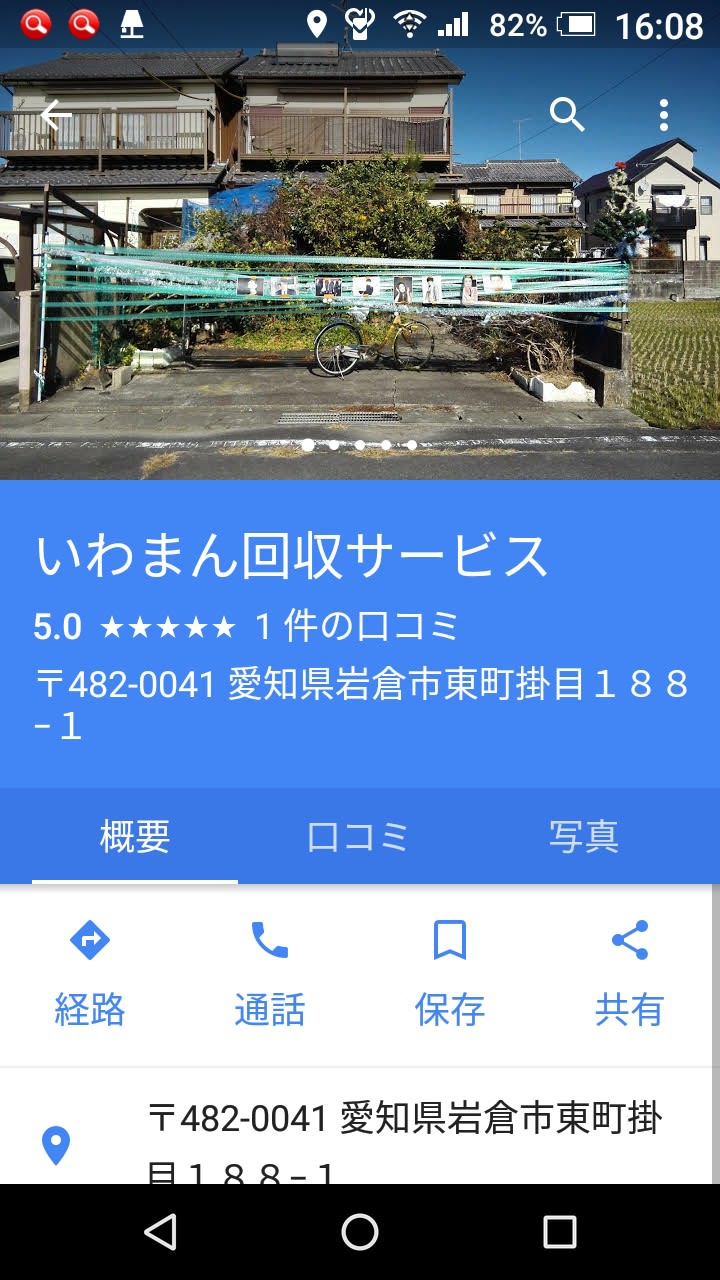Tap the system home button
This screenshot has height=1280, width=720.
tap(360, 1232)
